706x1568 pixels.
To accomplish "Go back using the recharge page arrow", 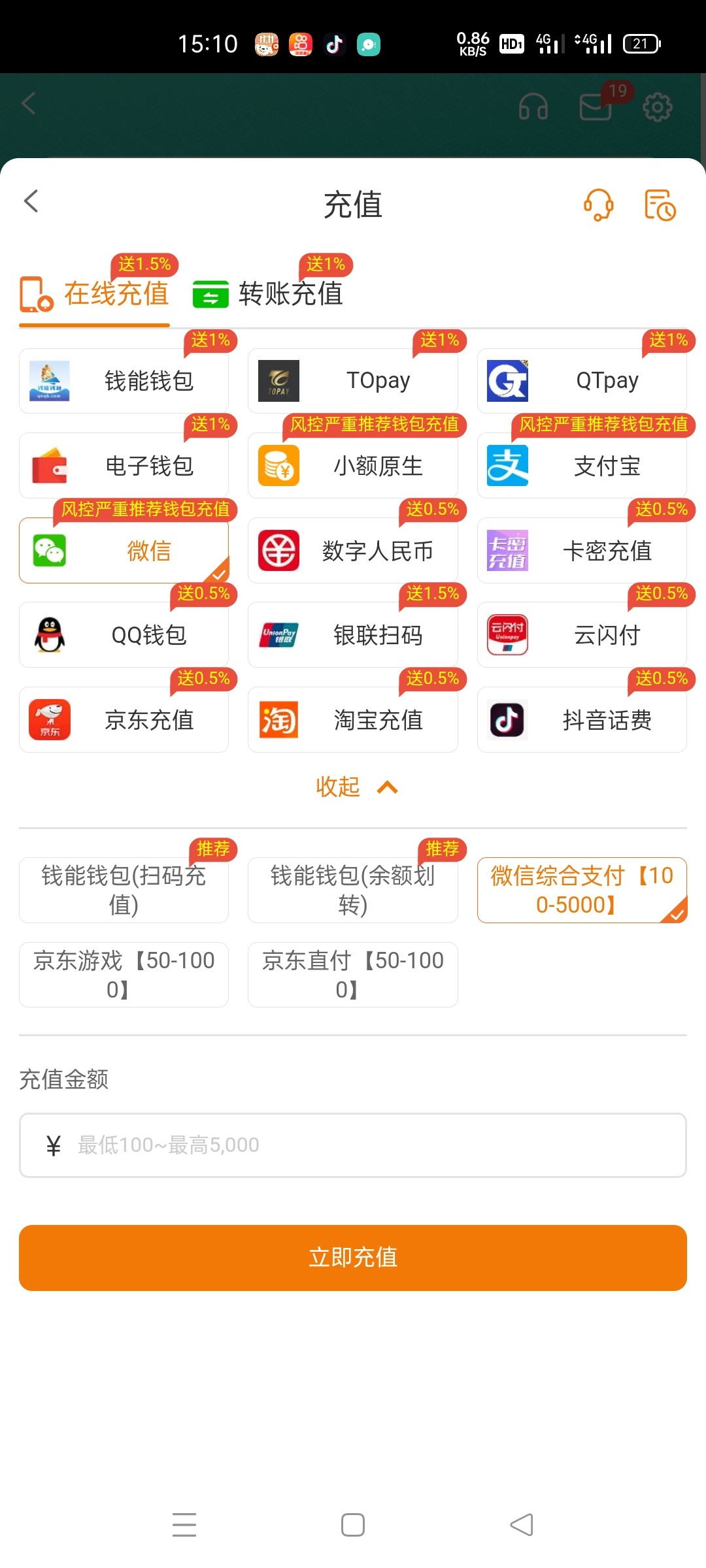I will (31, 201).
